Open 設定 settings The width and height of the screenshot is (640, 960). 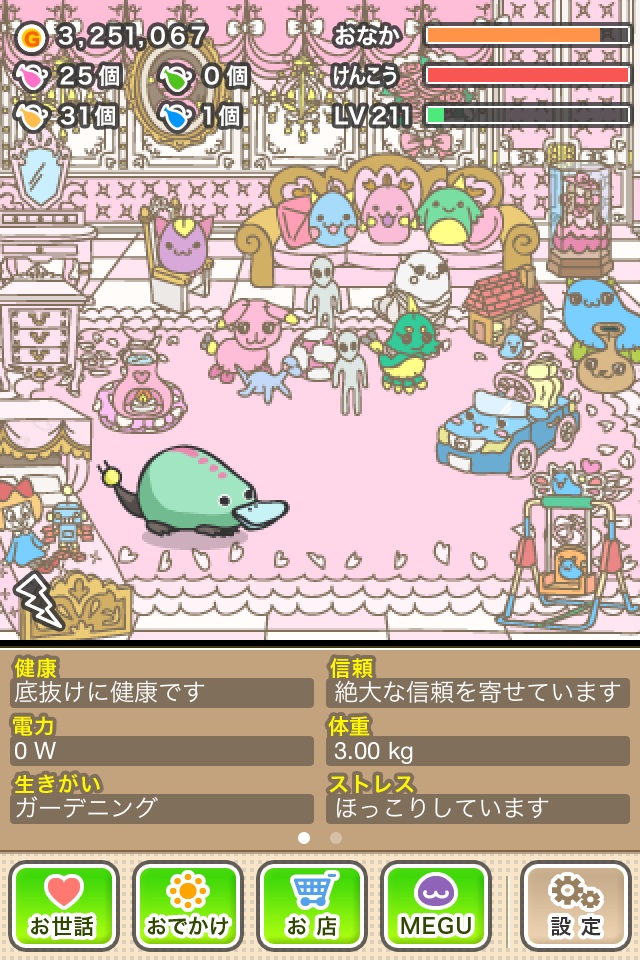click(x=575, y=905)
